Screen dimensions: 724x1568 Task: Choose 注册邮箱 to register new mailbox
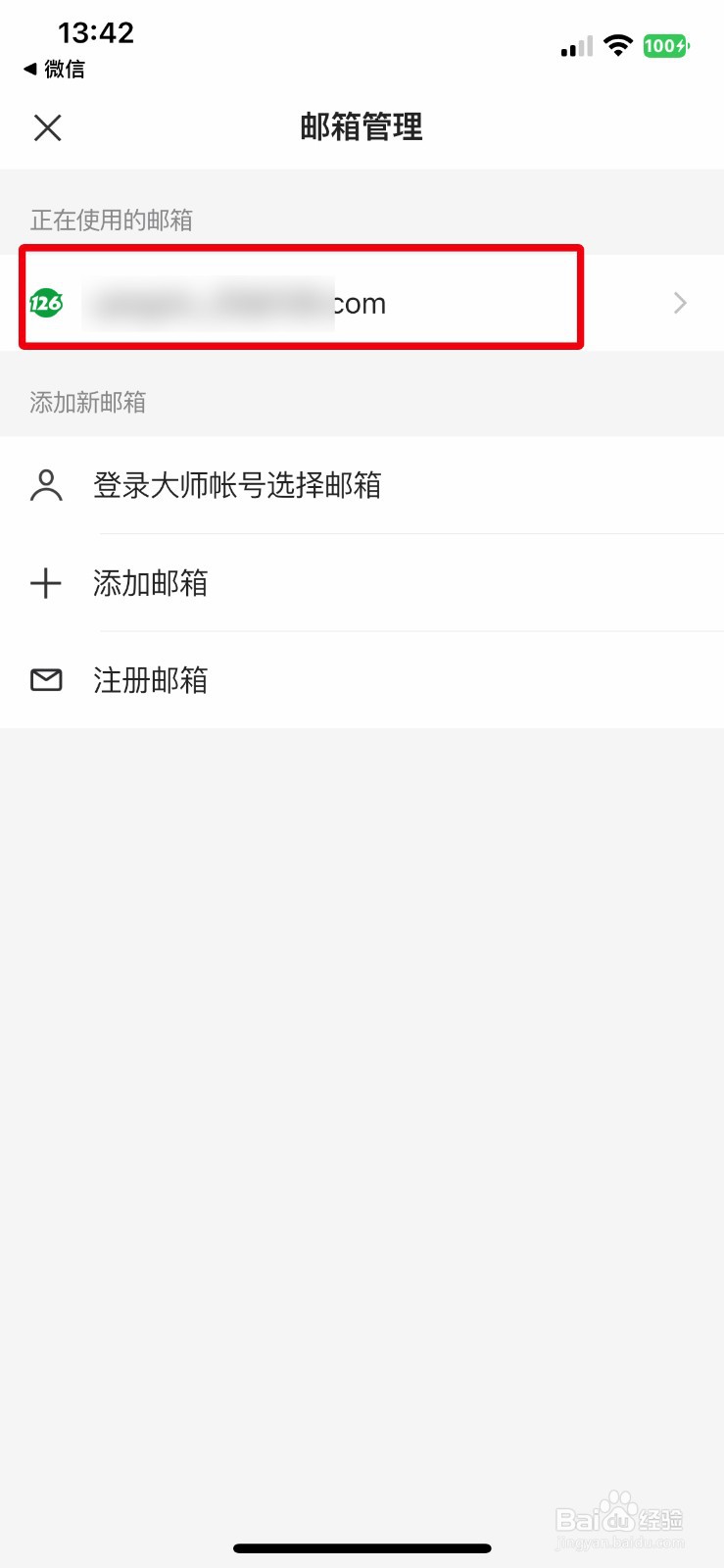point(149,680)
